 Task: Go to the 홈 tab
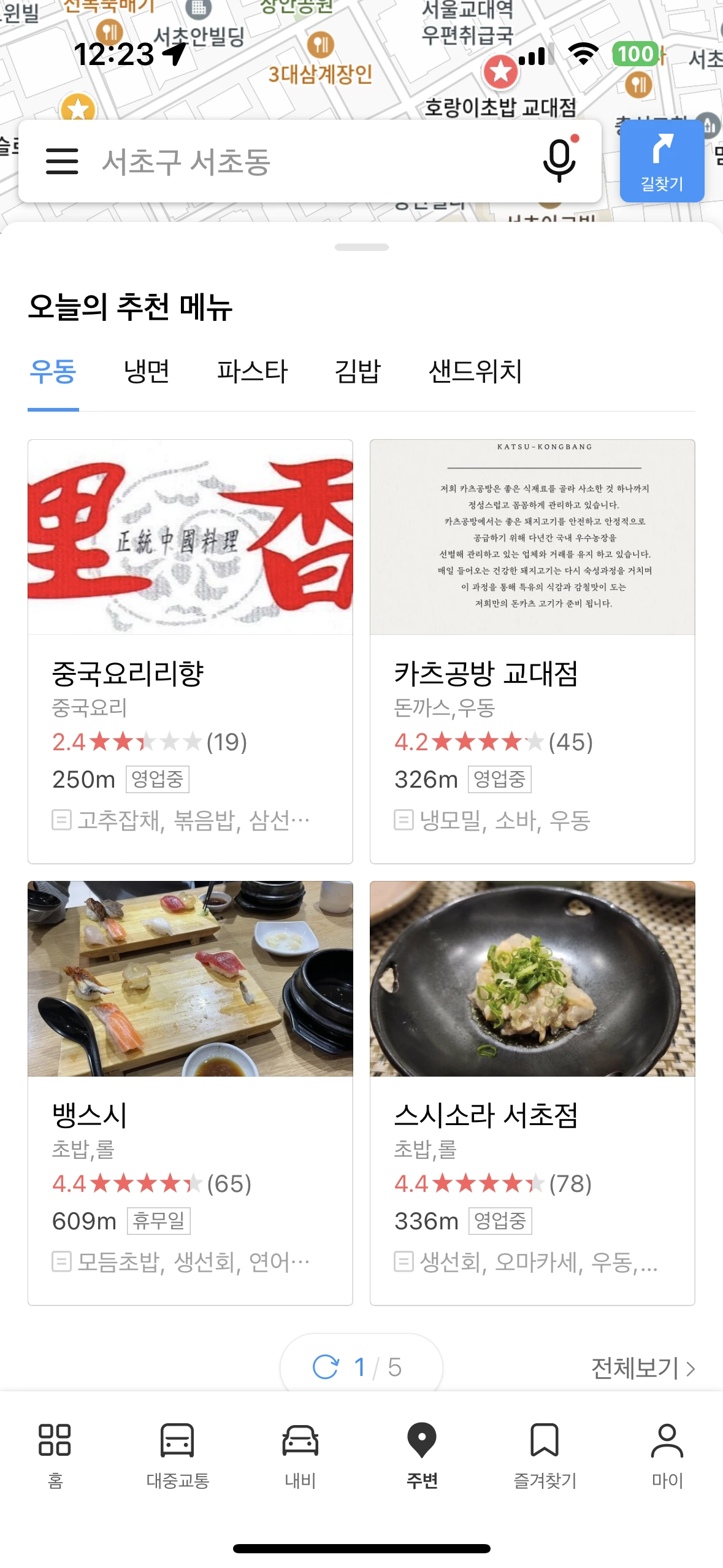pos(55,1455)
